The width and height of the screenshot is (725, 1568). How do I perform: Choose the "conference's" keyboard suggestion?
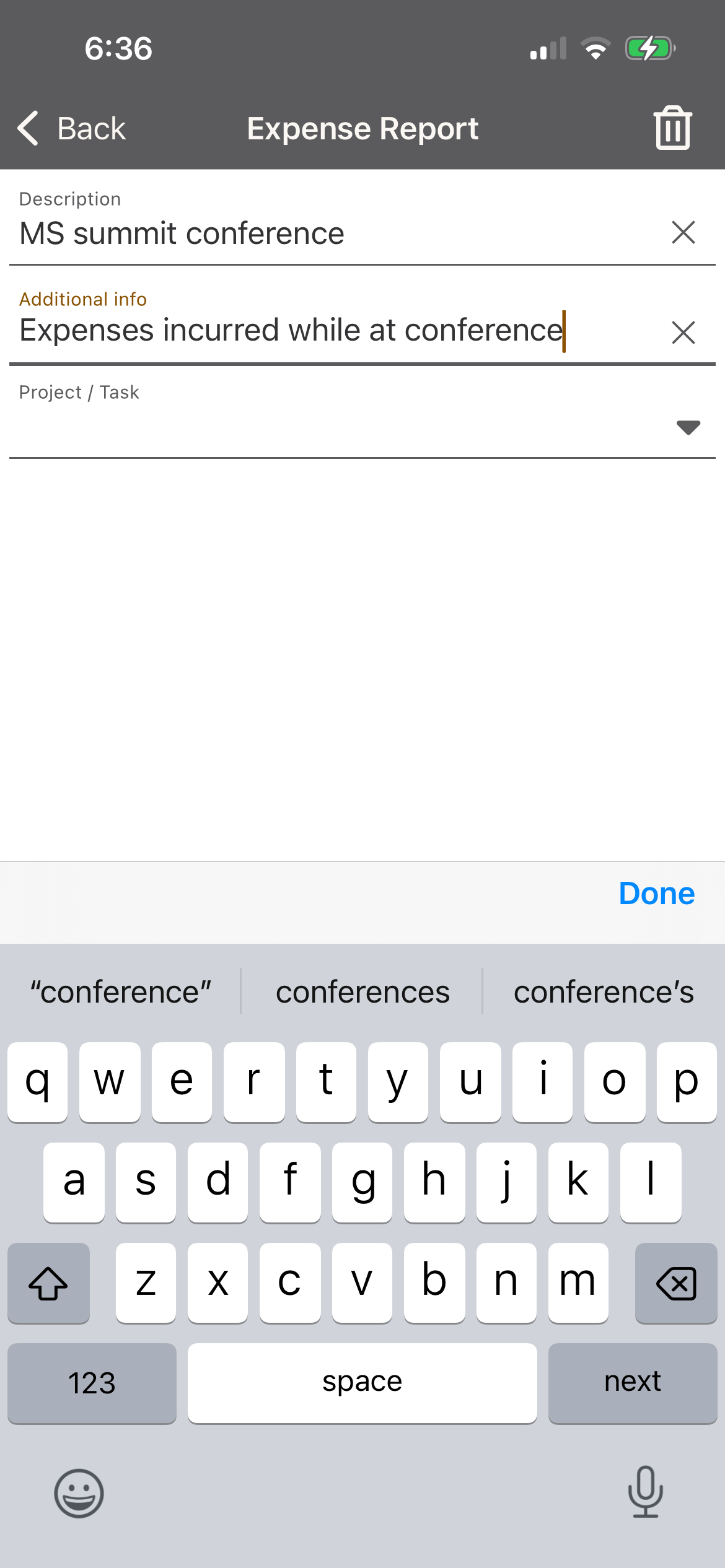[x=604, y=992]
